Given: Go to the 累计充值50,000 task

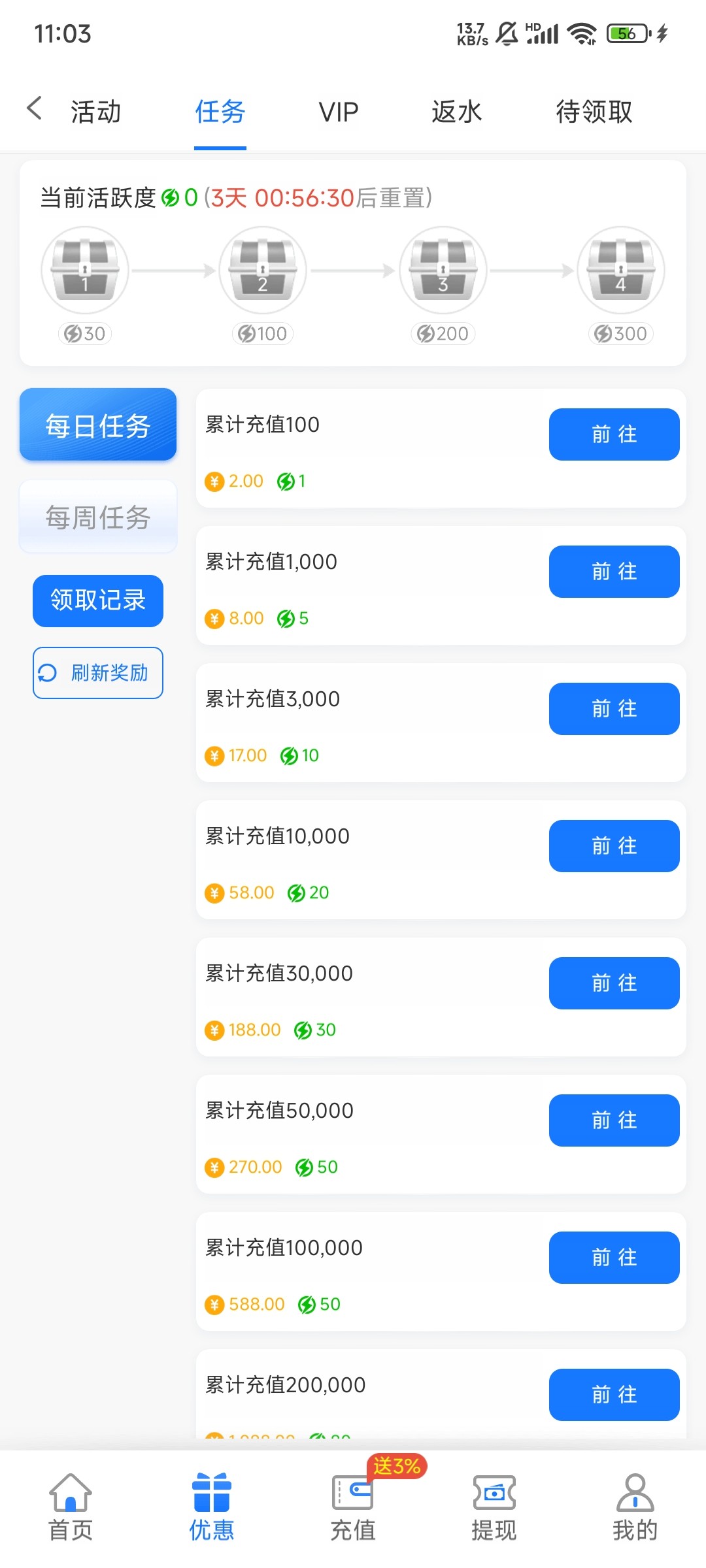Looking at the screenshot, I should pos(614,1120).
